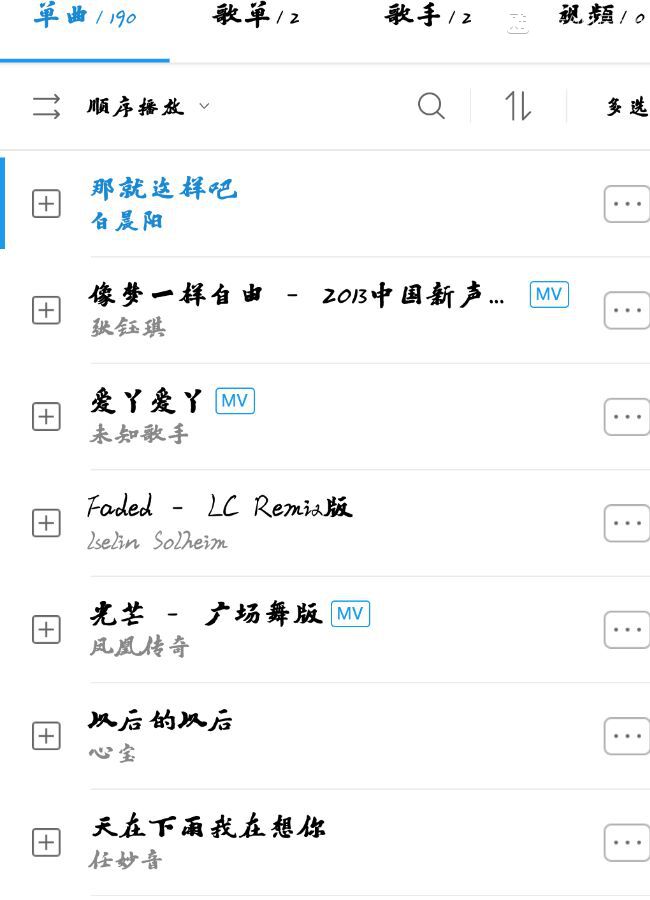This screenshot has width=650, height=900.
Task: Open the sort order options
Action: point(518,106)
